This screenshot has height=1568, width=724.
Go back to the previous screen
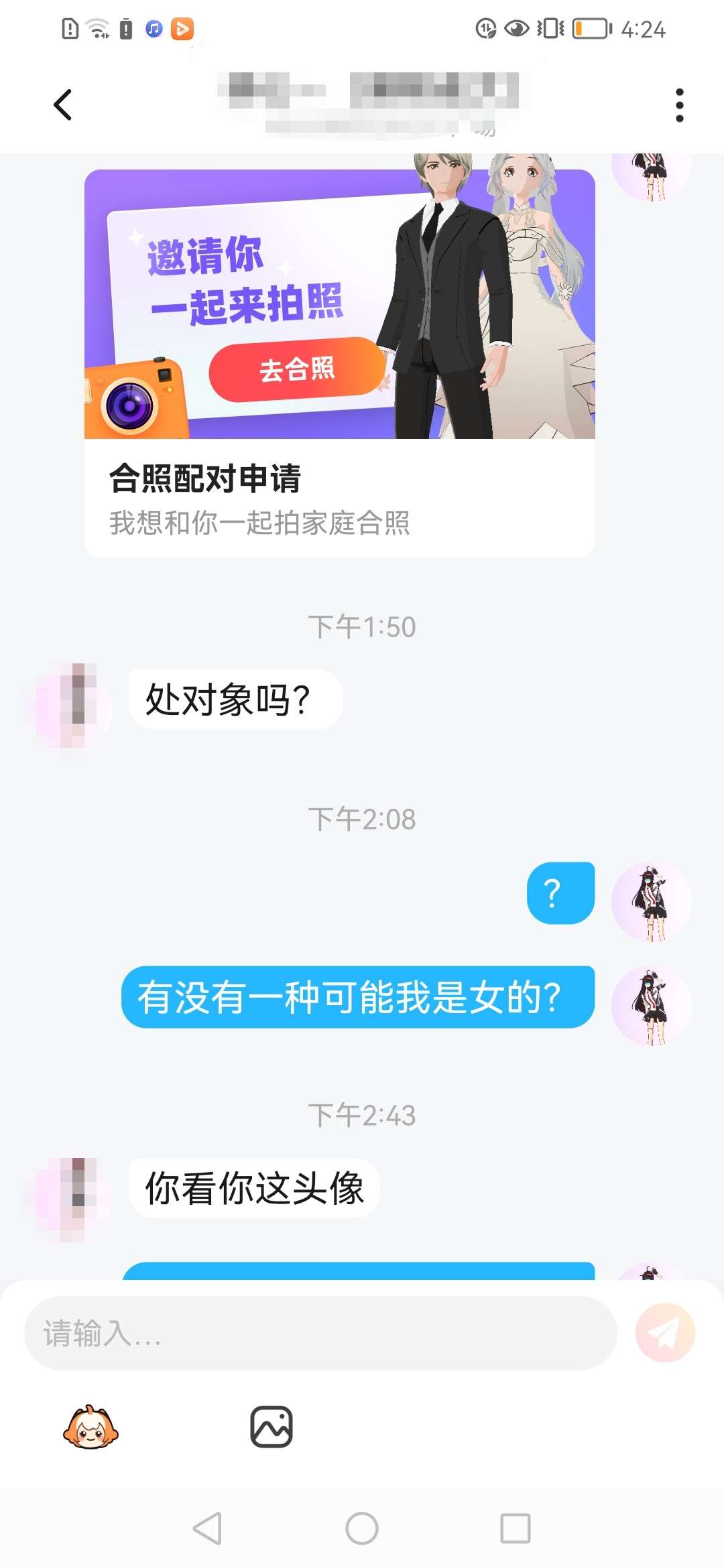(x=63, y=105)
